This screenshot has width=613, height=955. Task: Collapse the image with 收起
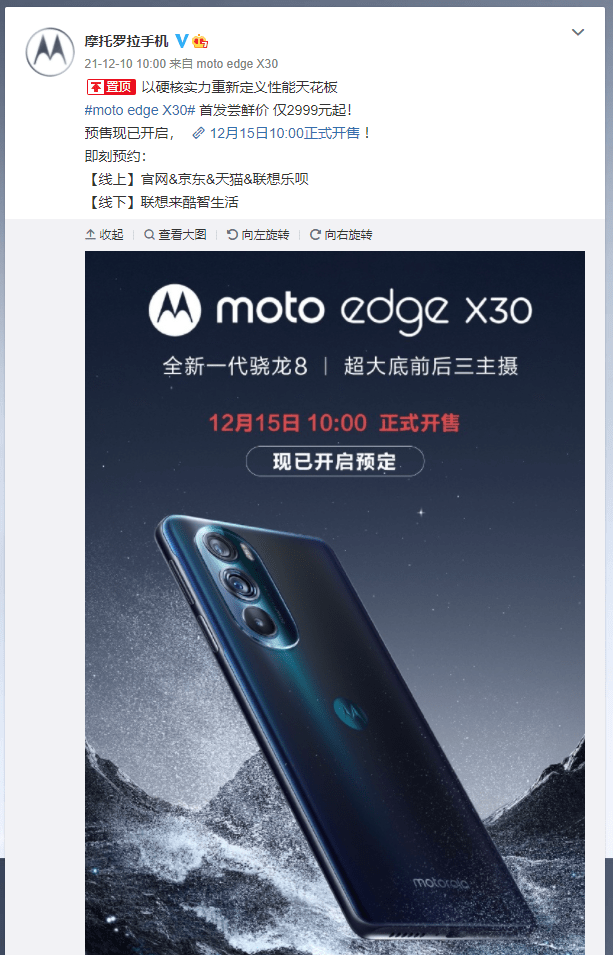point(105,234)
